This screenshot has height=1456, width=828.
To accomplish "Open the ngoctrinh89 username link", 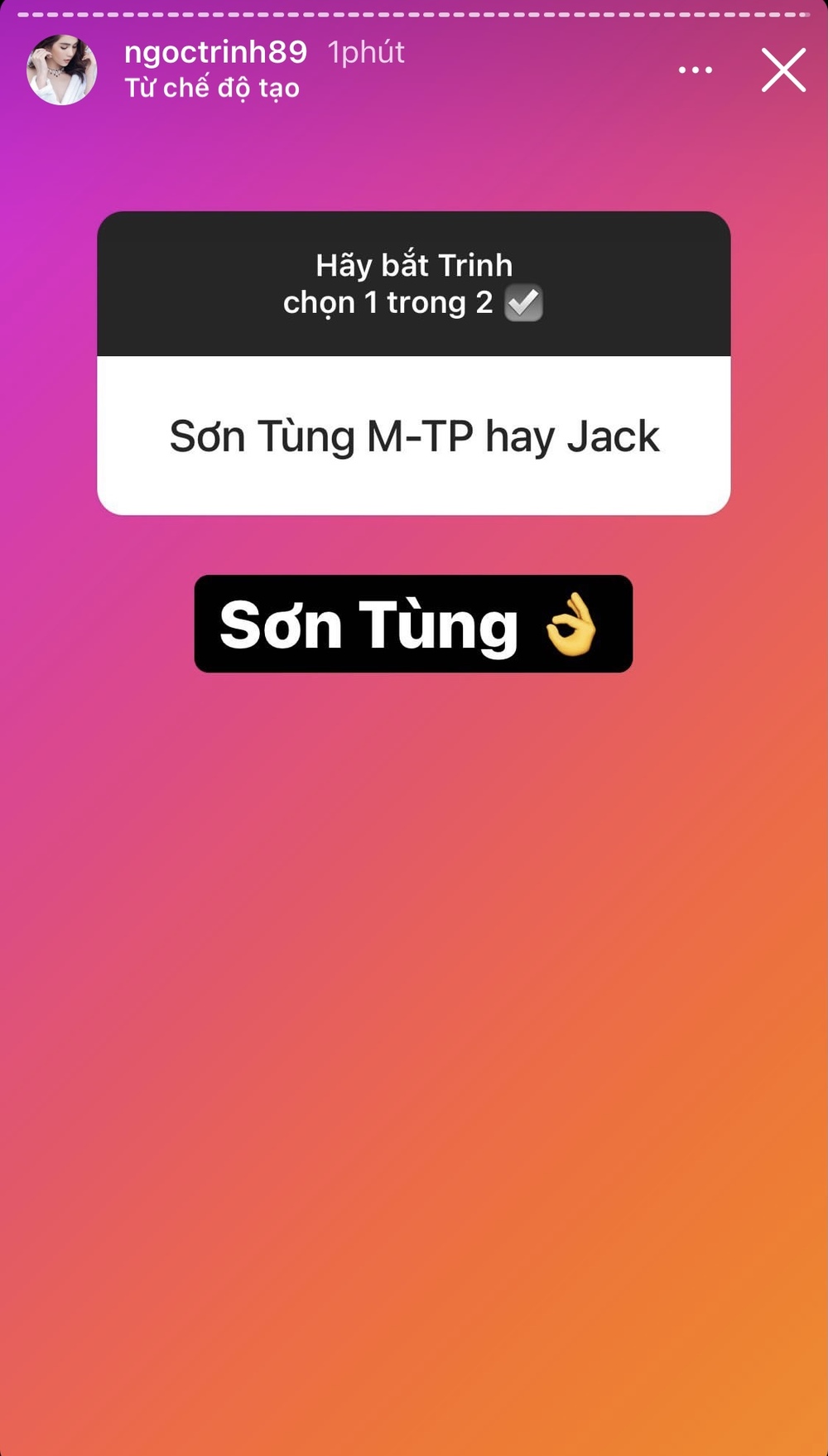I will 215,52.
